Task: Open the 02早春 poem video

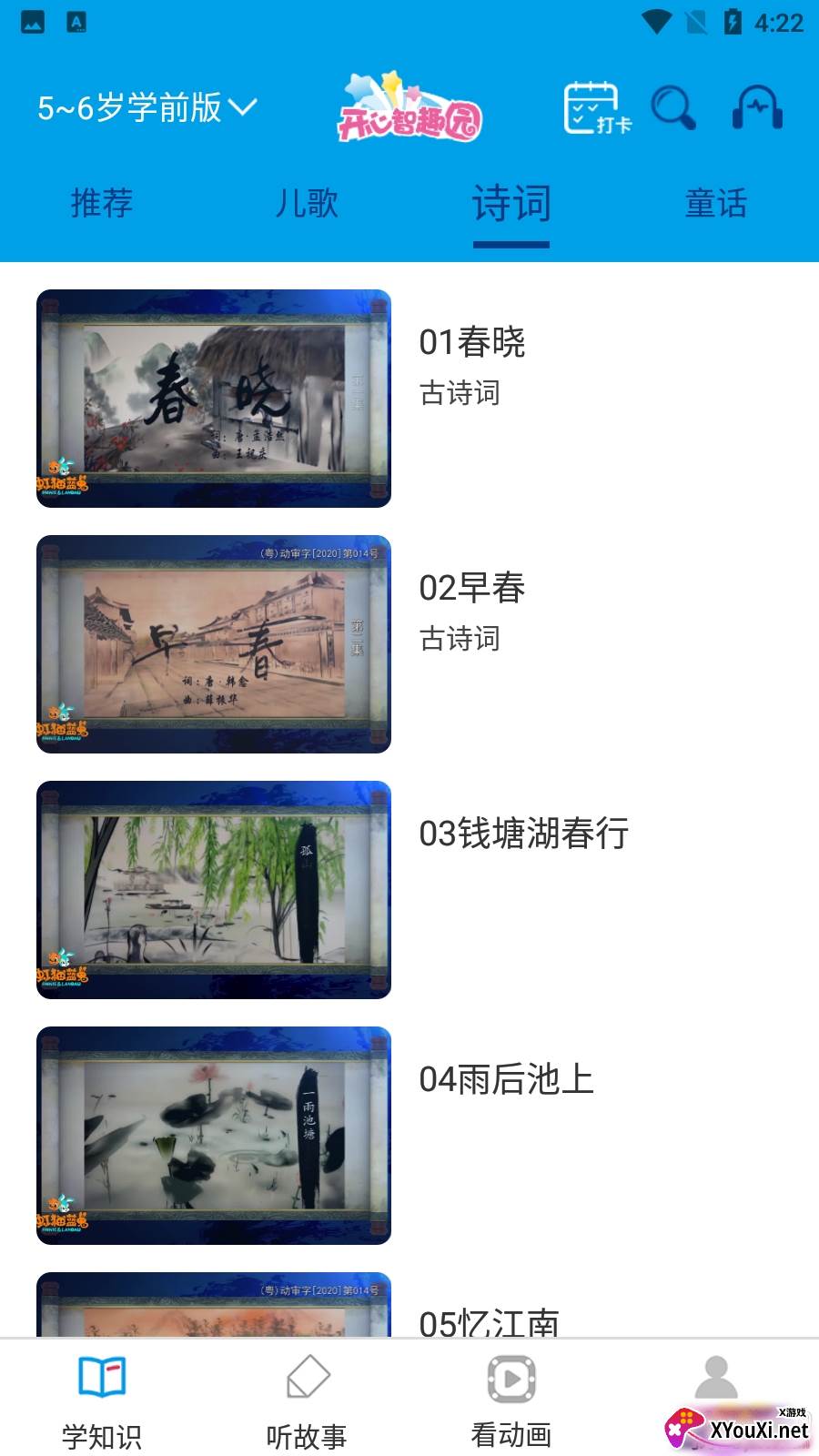Action: point(214,644)
